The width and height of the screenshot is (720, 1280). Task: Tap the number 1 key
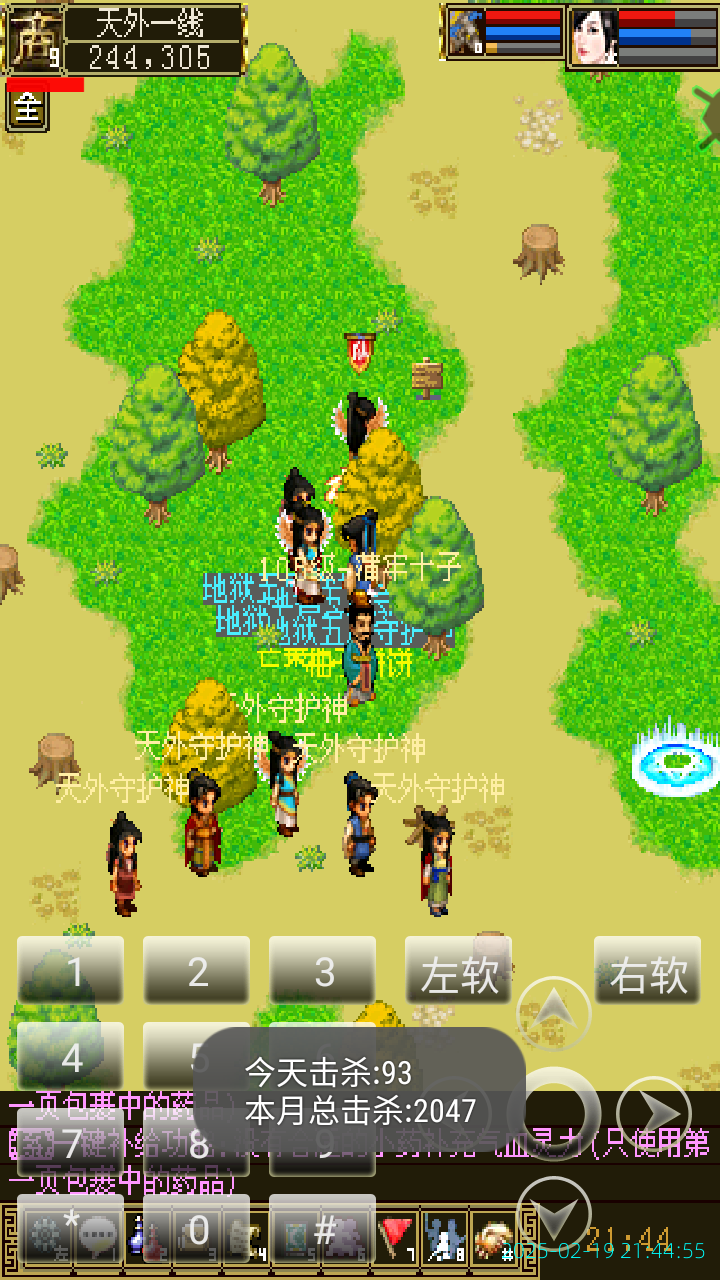[71, 970]
